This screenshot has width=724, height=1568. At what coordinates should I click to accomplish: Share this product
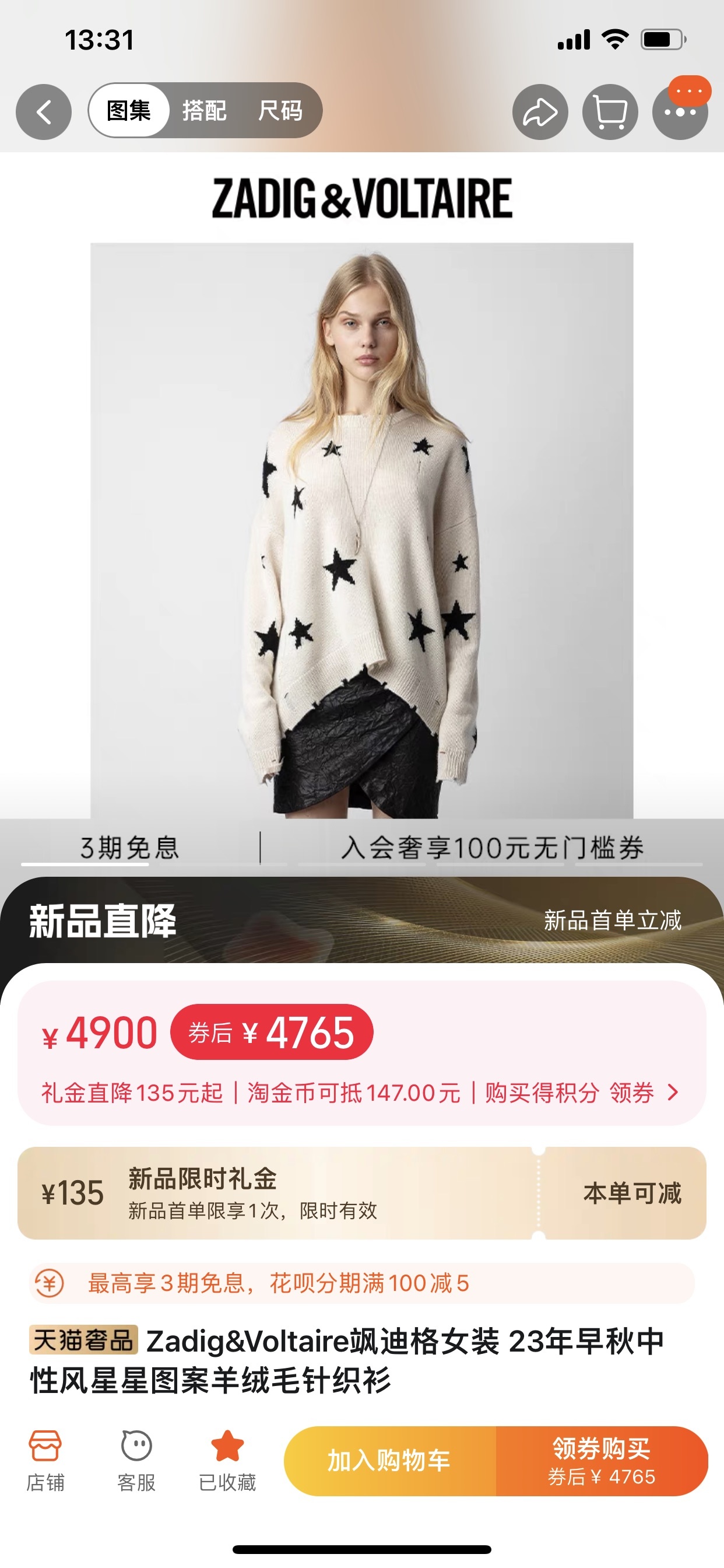(540, 112)
